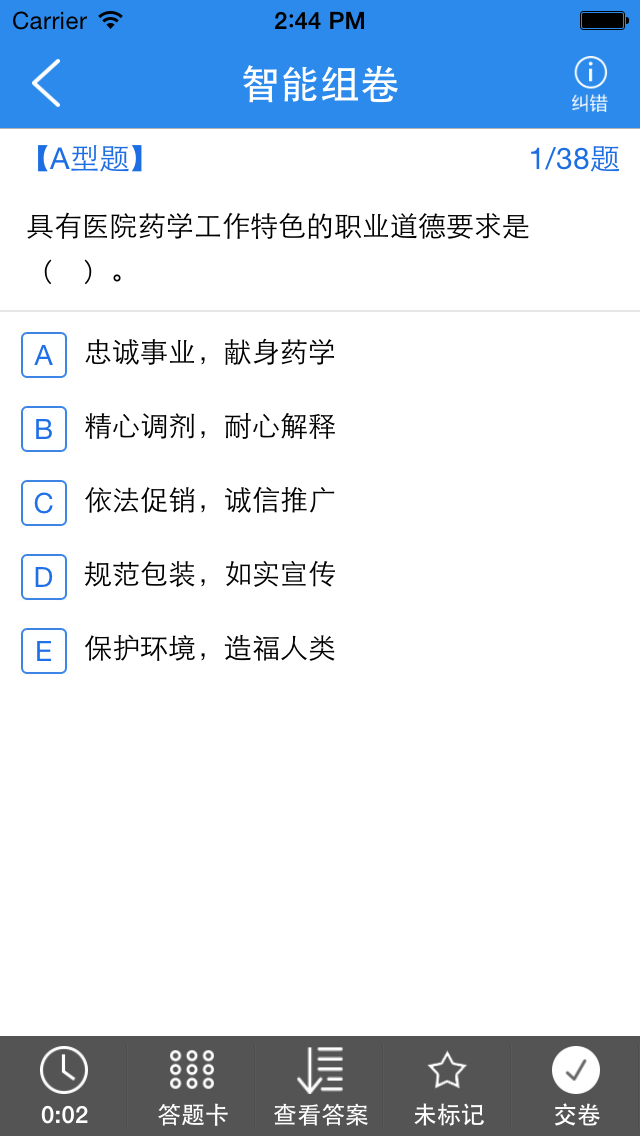Tap the timer showing 0:02
This screenshot has height=1136, width=640.
[64, 1086]
